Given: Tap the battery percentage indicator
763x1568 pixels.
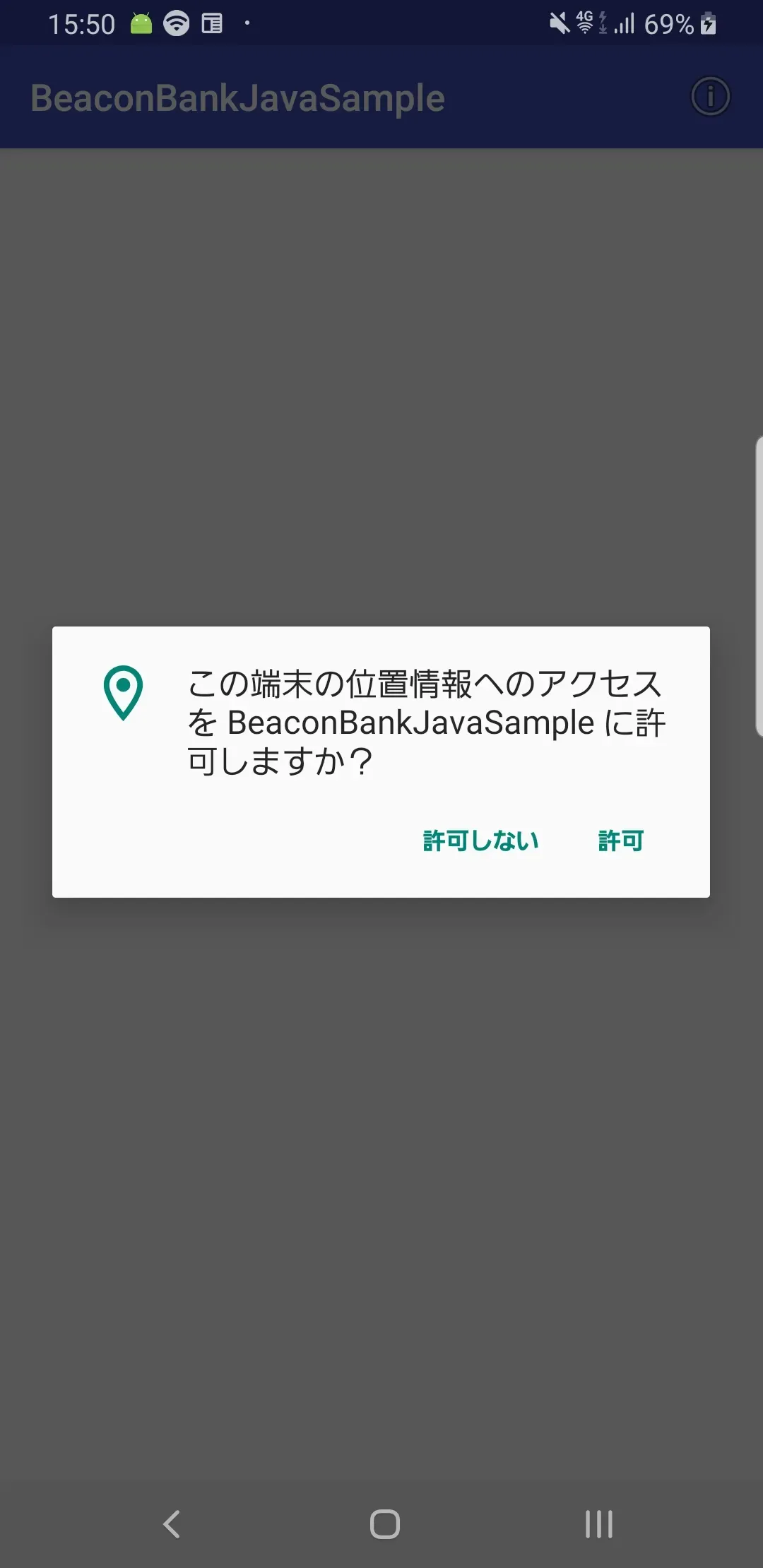Looking at the screenshot, I should (668, 23).
